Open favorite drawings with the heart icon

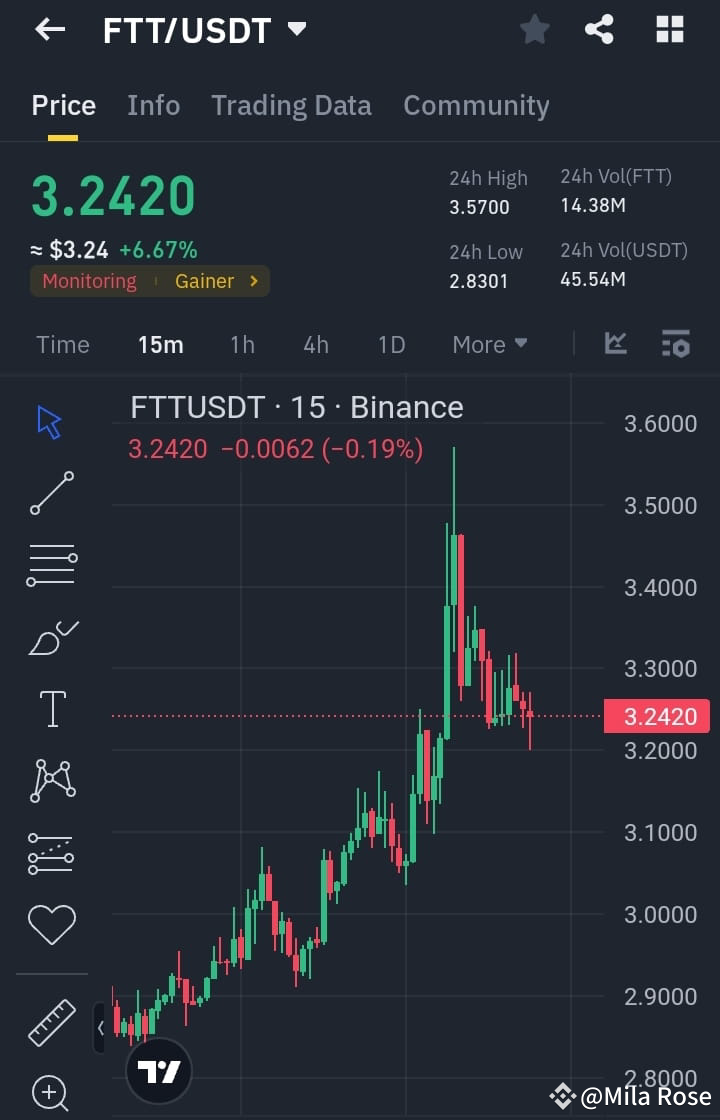click(x=51, y=924)
